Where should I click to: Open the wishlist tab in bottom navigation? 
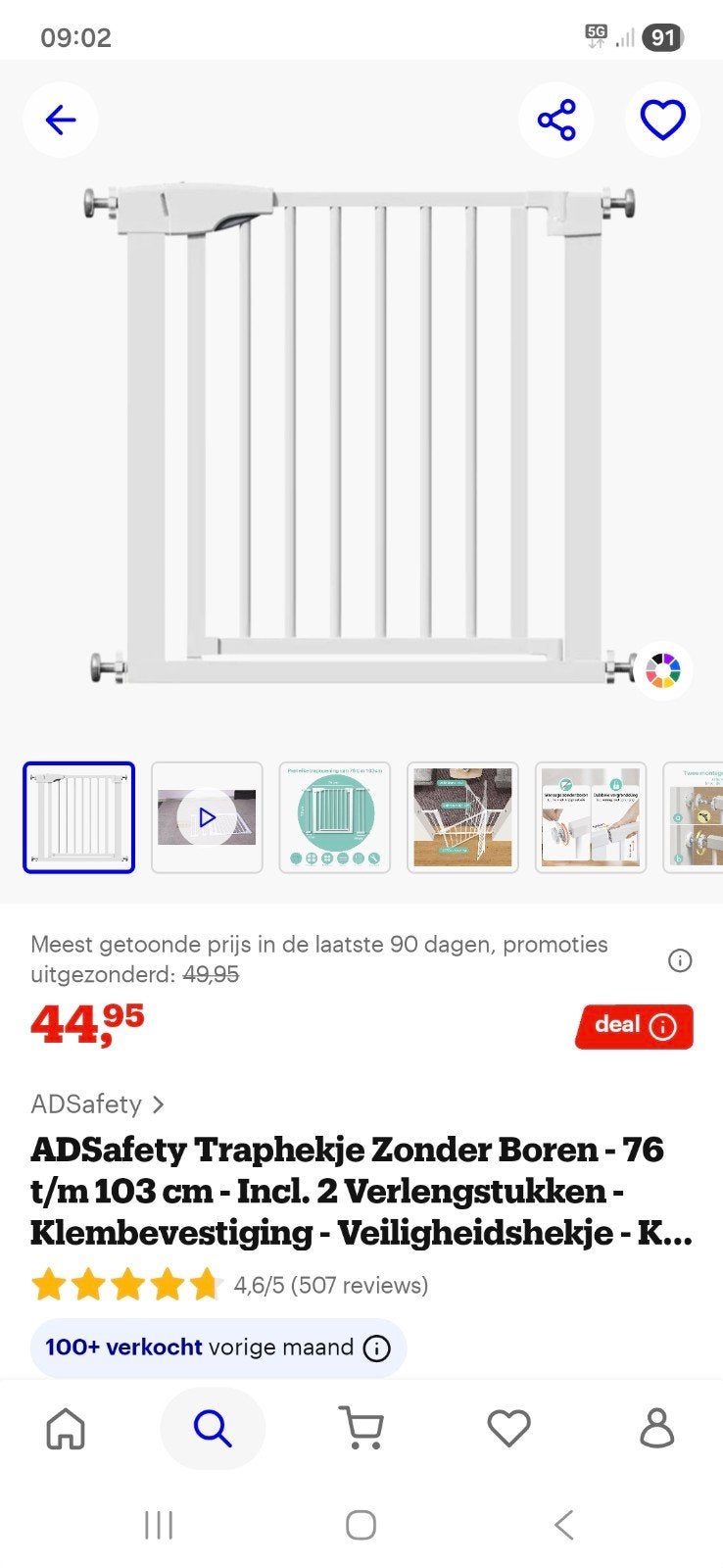(x=508, y=1429)
